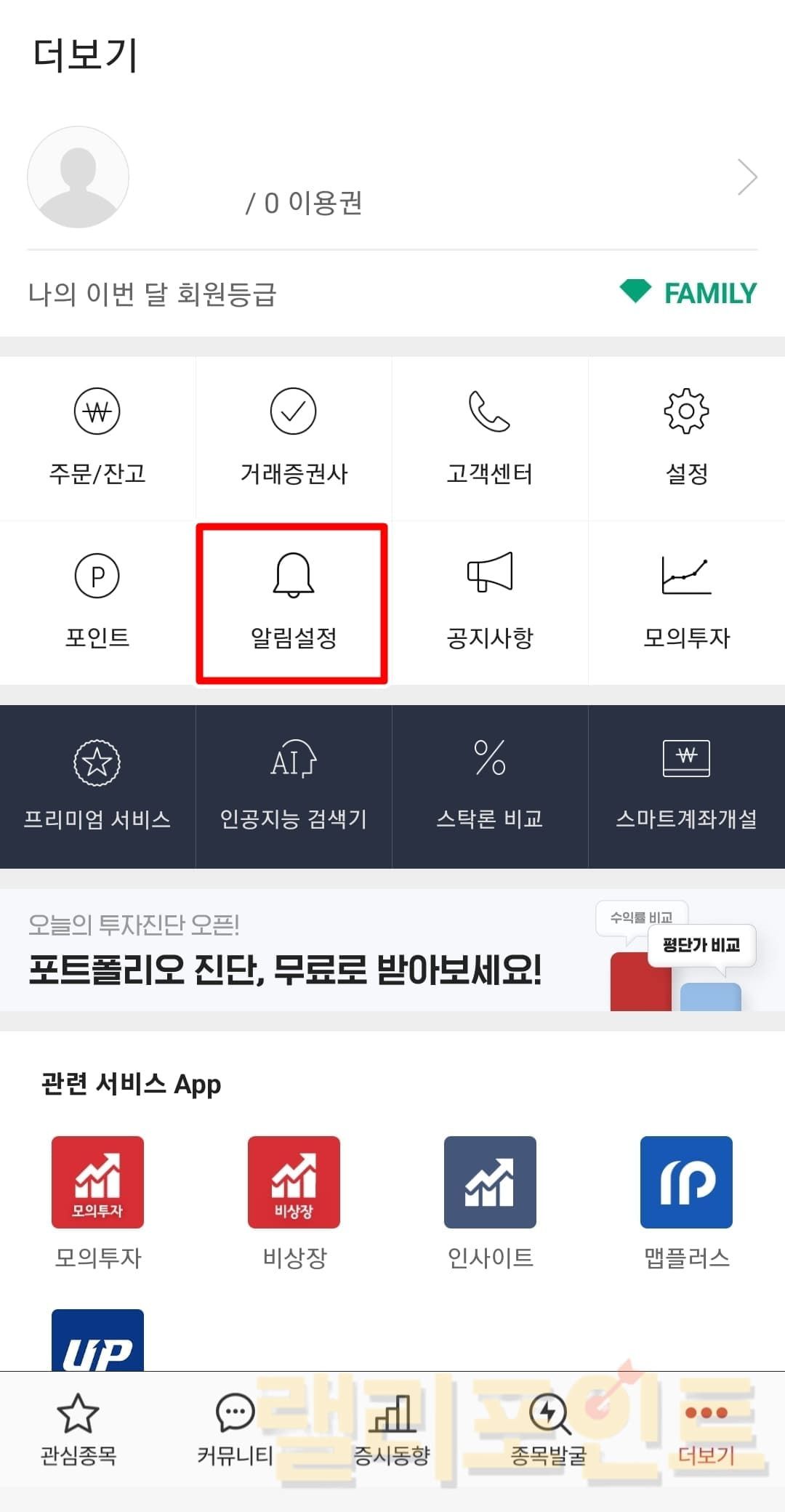Start 스마트계좌개설
This screenshot has height=1512, width=785.
[686, 786]
